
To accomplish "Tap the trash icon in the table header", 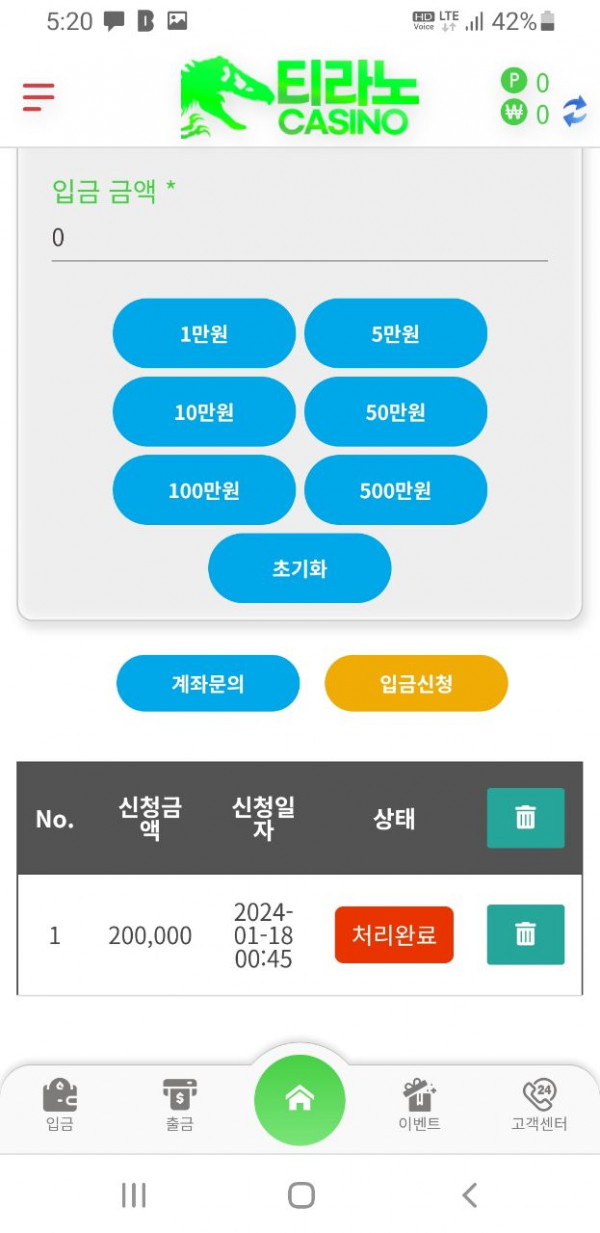I will [x=525, y=818].
